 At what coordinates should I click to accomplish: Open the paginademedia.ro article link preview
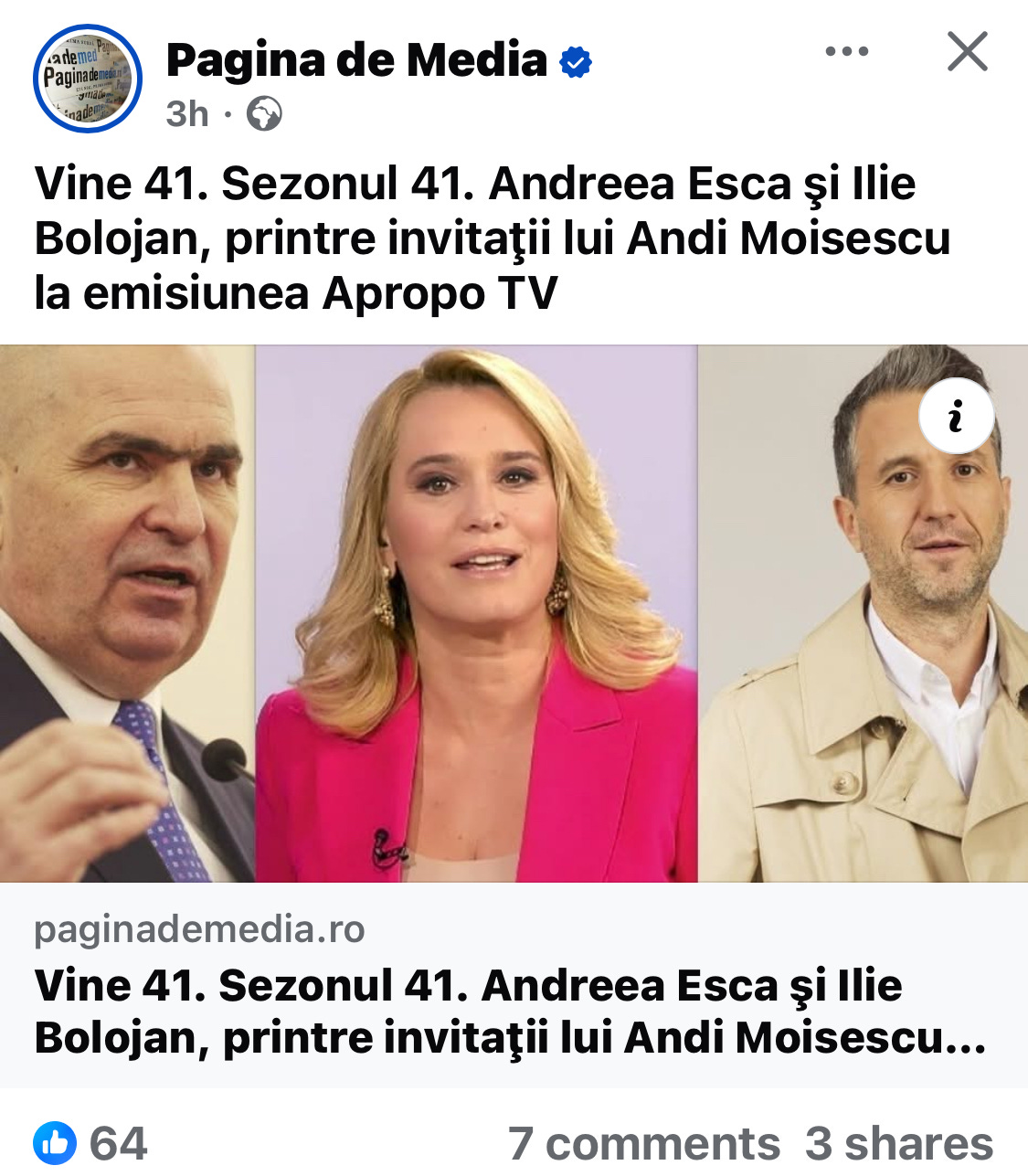click(512, 985)
